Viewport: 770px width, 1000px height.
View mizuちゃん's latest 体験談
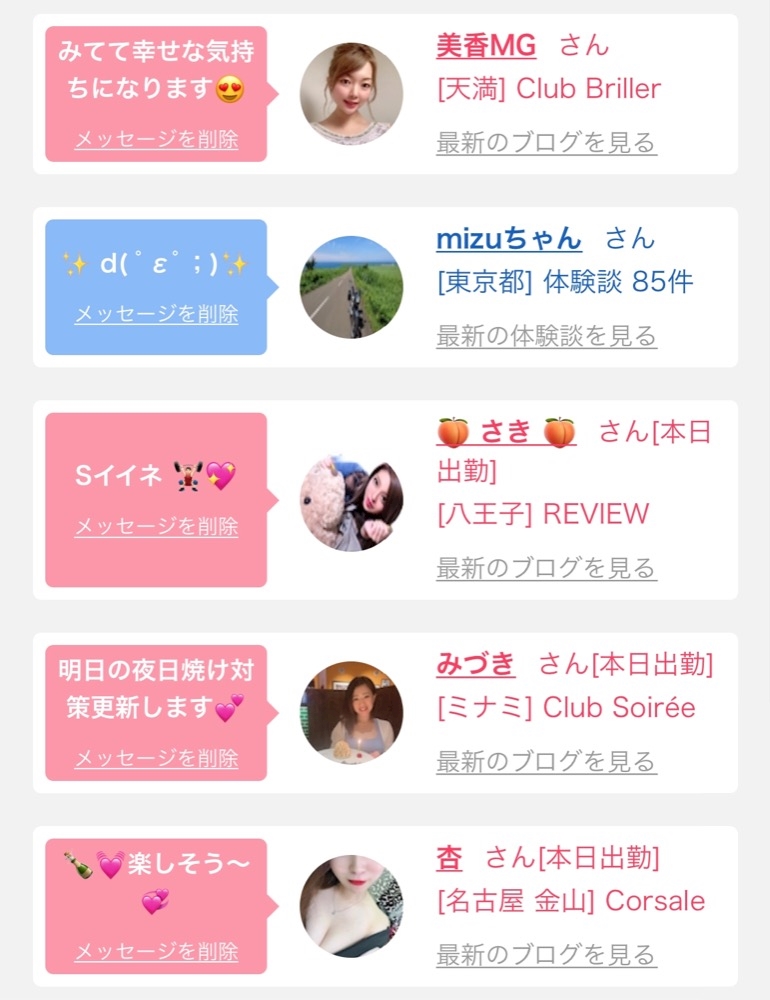point(547,336)
